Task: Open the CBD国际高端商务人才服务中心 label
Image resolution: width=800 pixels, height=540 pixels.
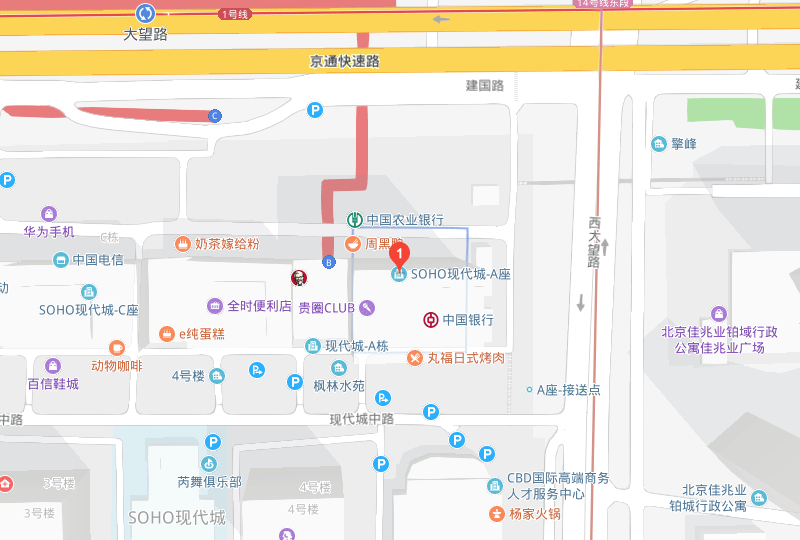Action: point(558,486)
